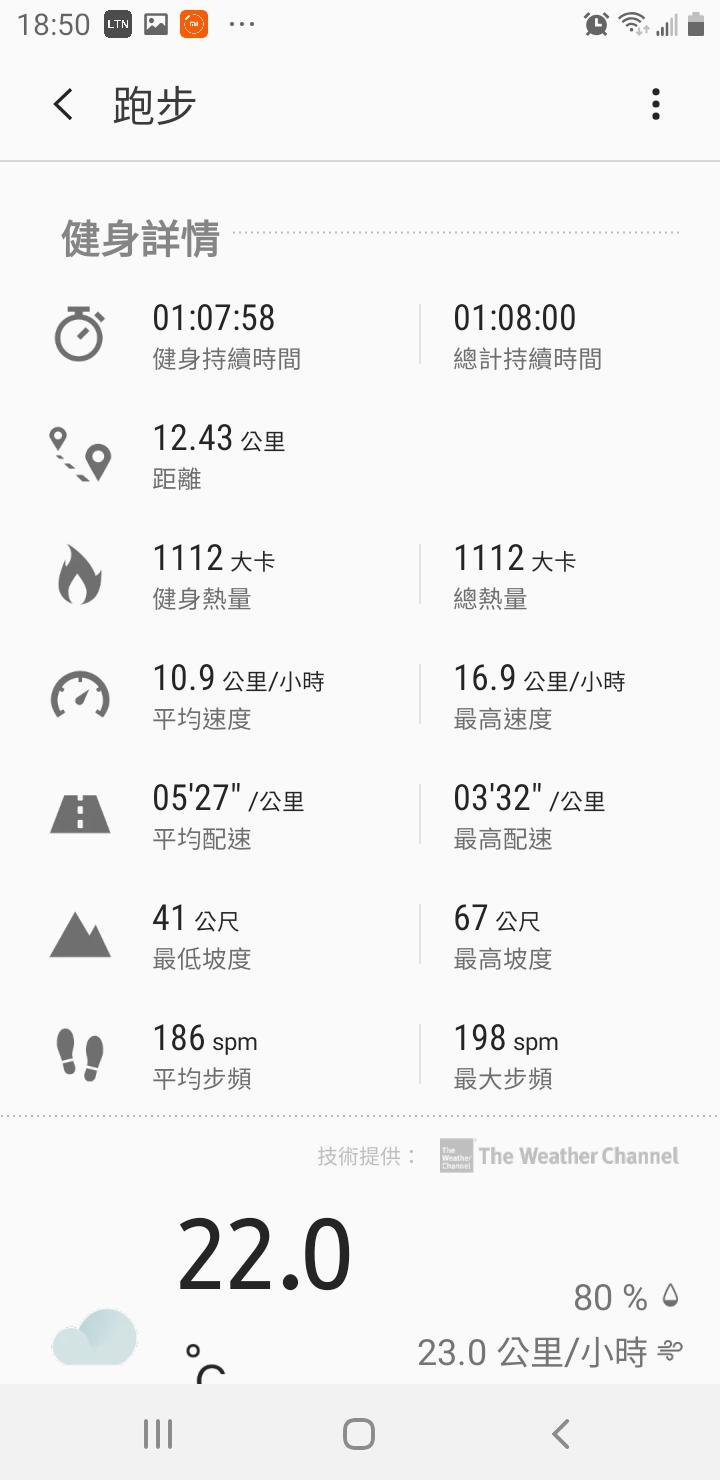Open the system recent apps view
Screen dimensions: 720x1480
coord(158,1434)
